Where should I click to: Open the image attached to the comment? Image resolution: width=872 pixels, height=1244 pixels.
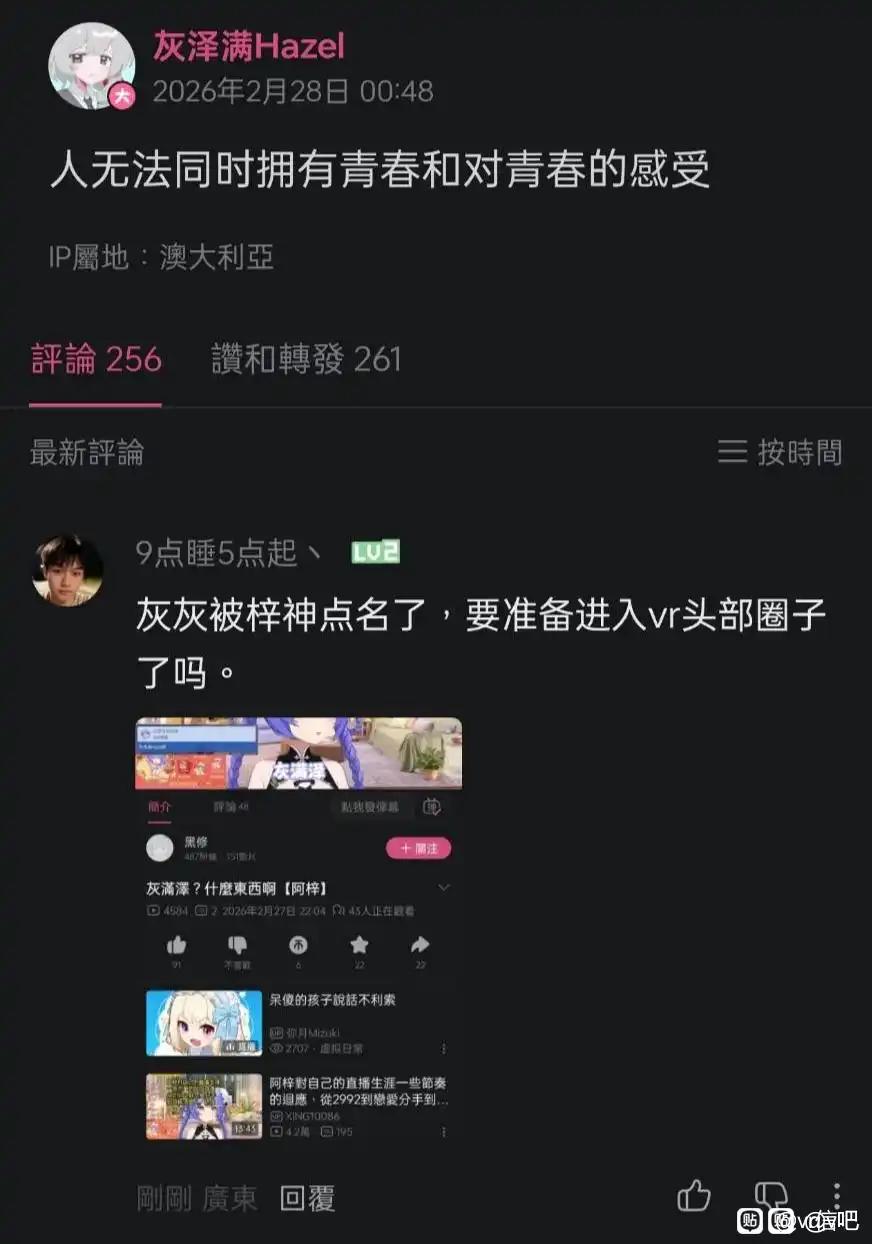[299, 930]
